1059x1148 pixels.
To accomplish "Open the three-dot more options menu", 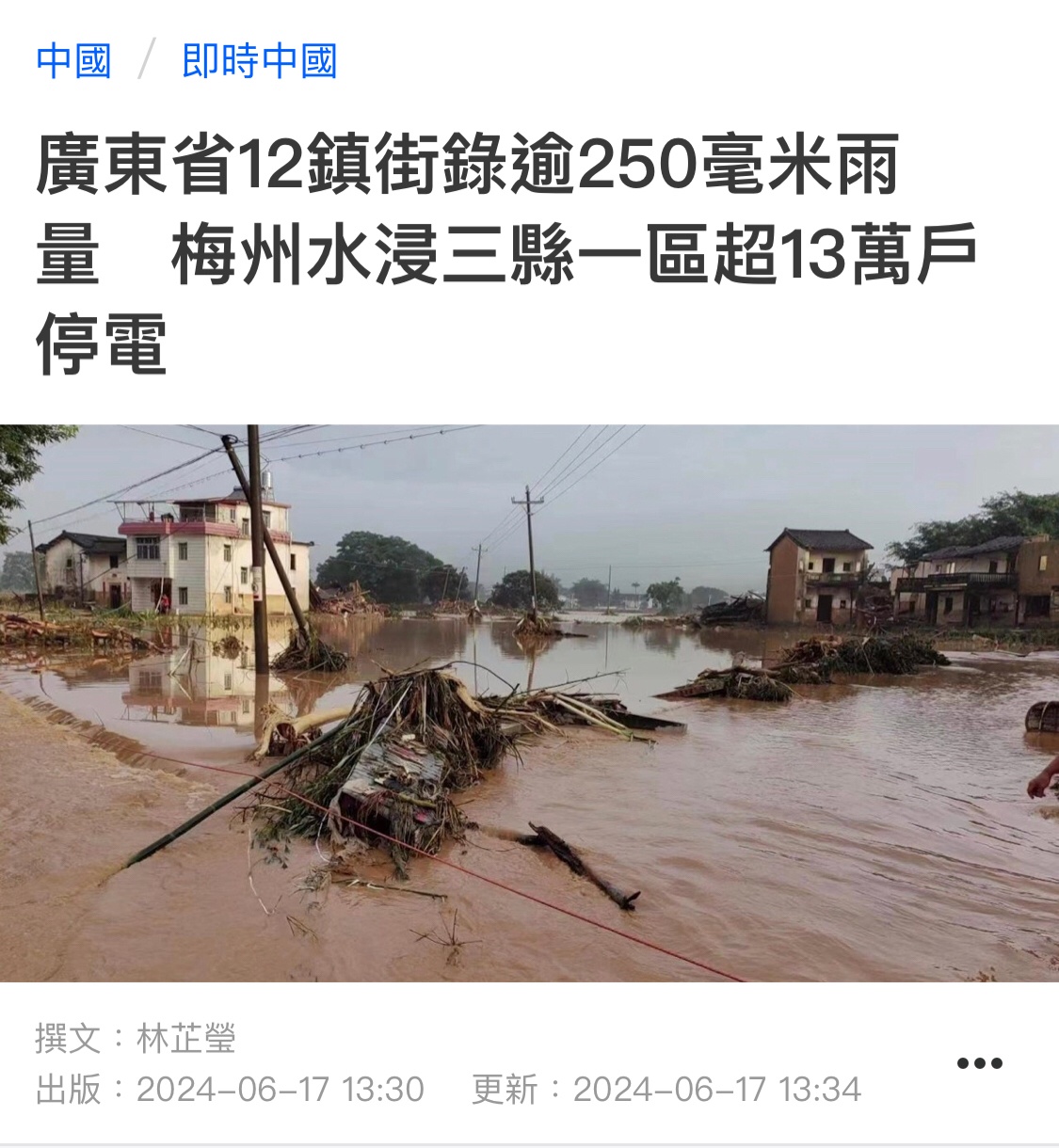I will (979, 1063).
